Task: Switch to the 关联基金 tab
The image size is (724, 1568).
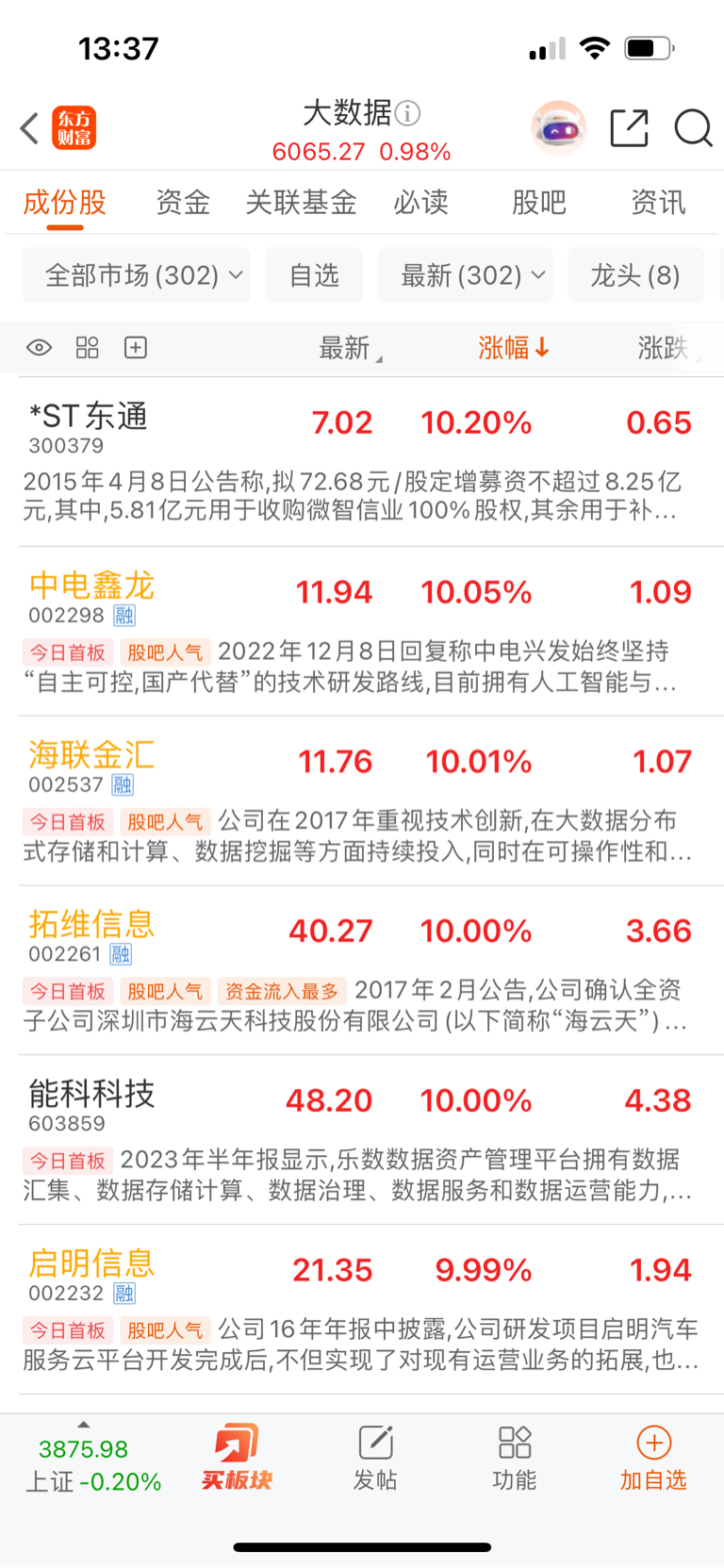Action: coord(301,202)
